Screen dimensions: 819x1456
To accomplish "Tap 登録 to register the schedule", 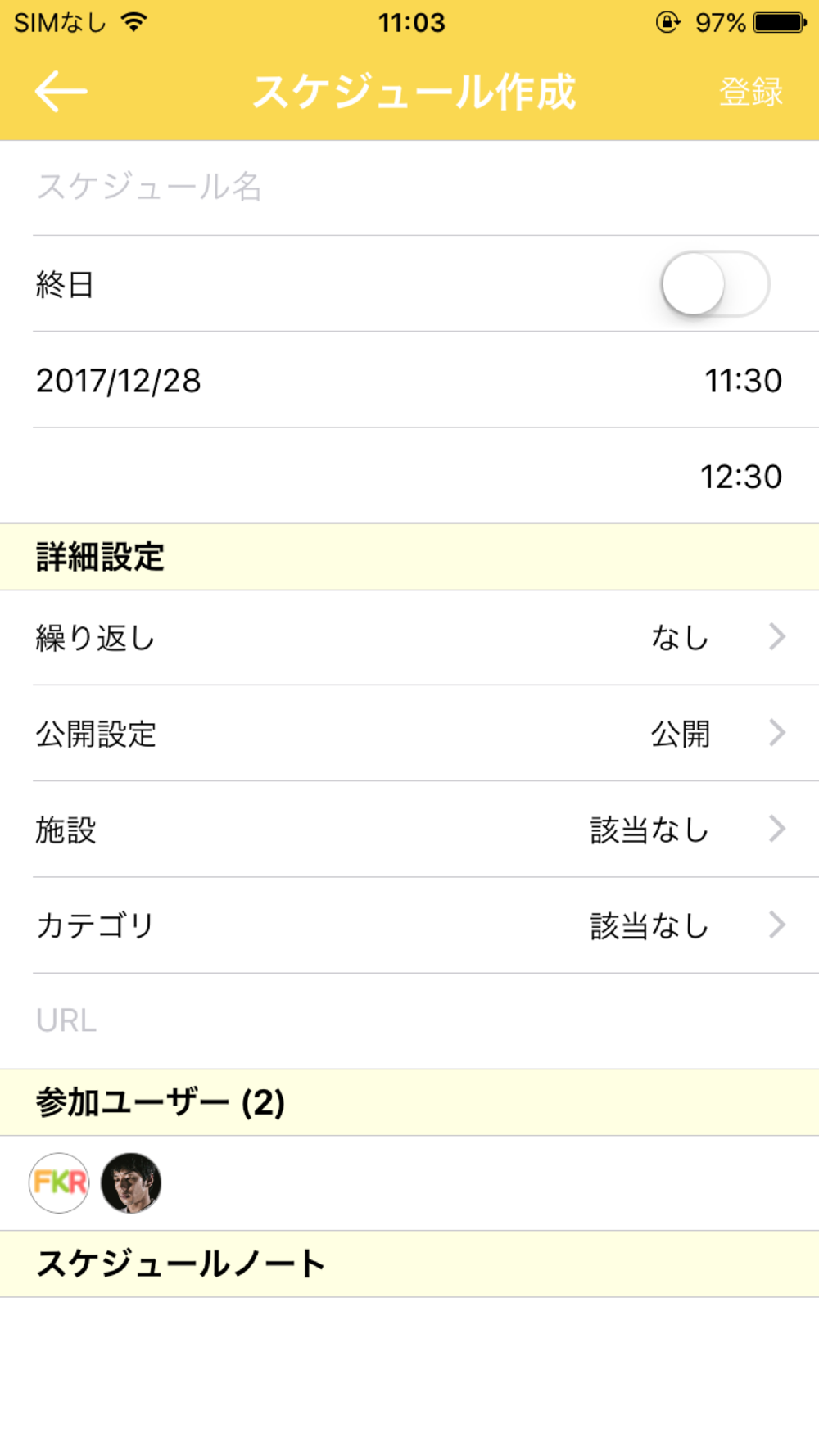I will click(x=751, y=92).
